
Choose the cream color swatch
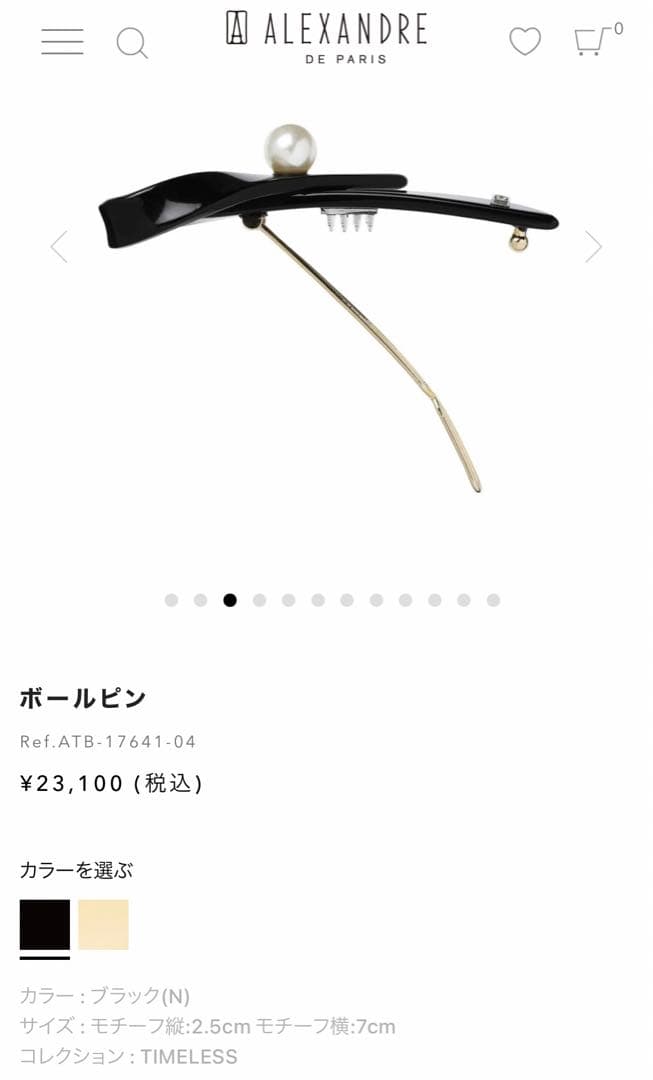104,925
